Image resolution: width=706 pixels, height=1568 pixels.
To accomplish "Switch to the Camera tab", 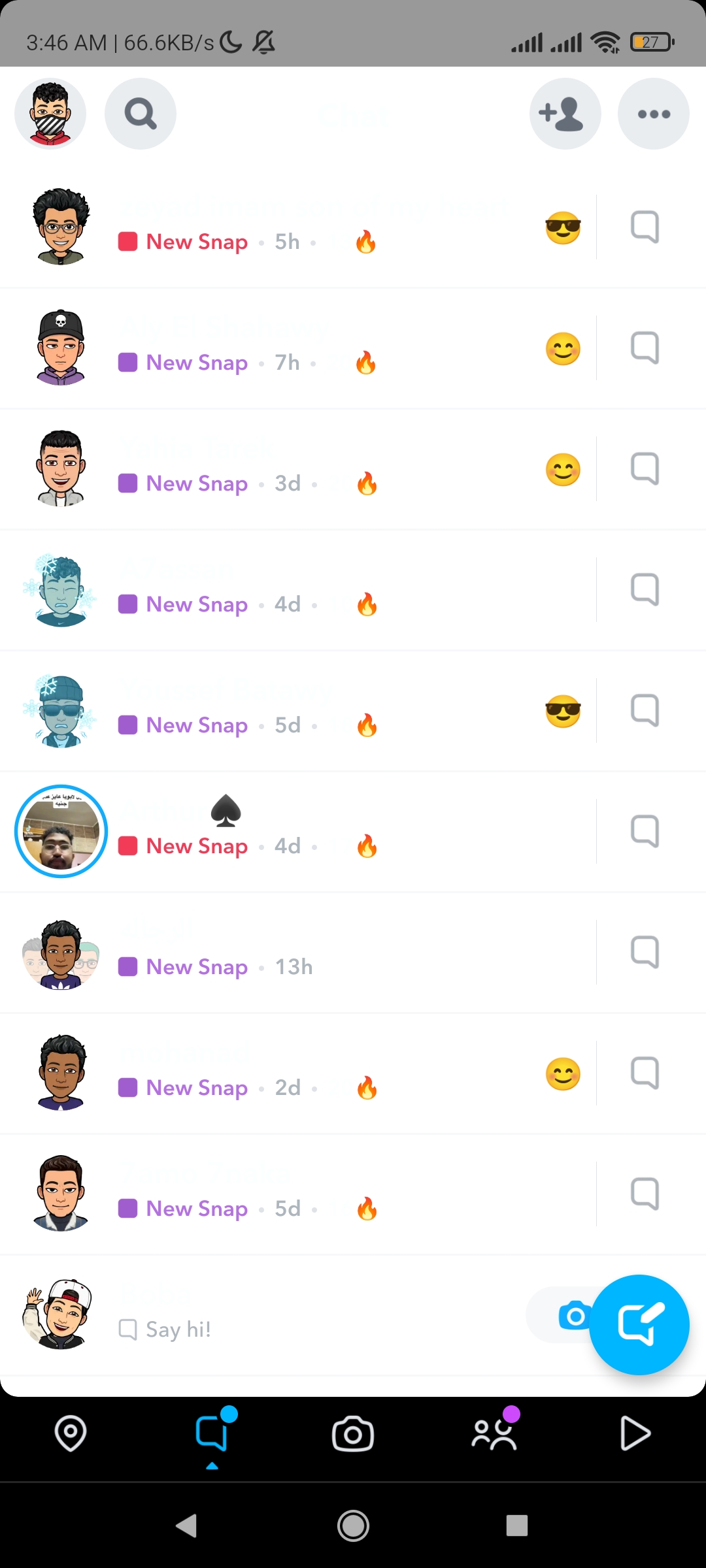I will [353, 1434].
